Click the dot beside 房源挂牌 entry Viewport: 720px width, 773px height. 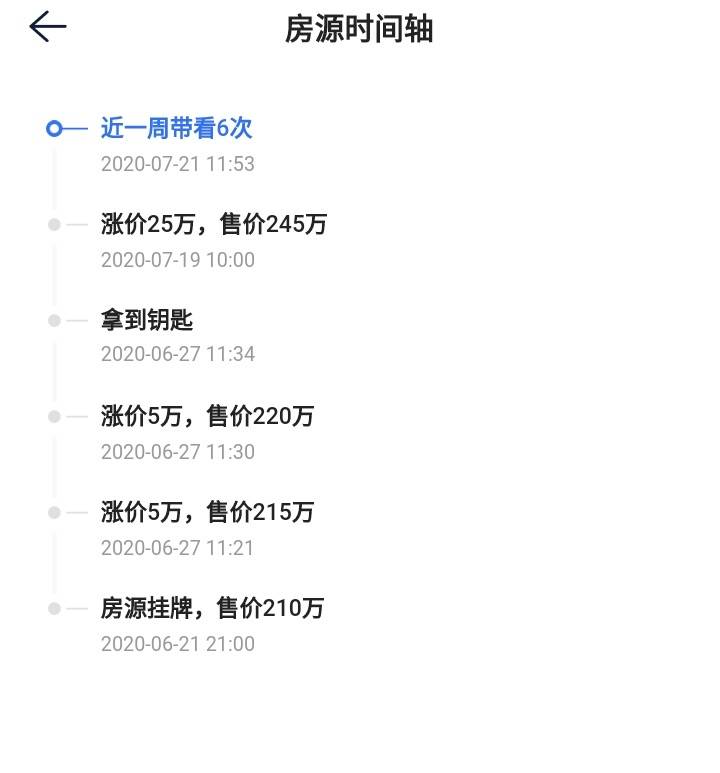coord(53,608)
